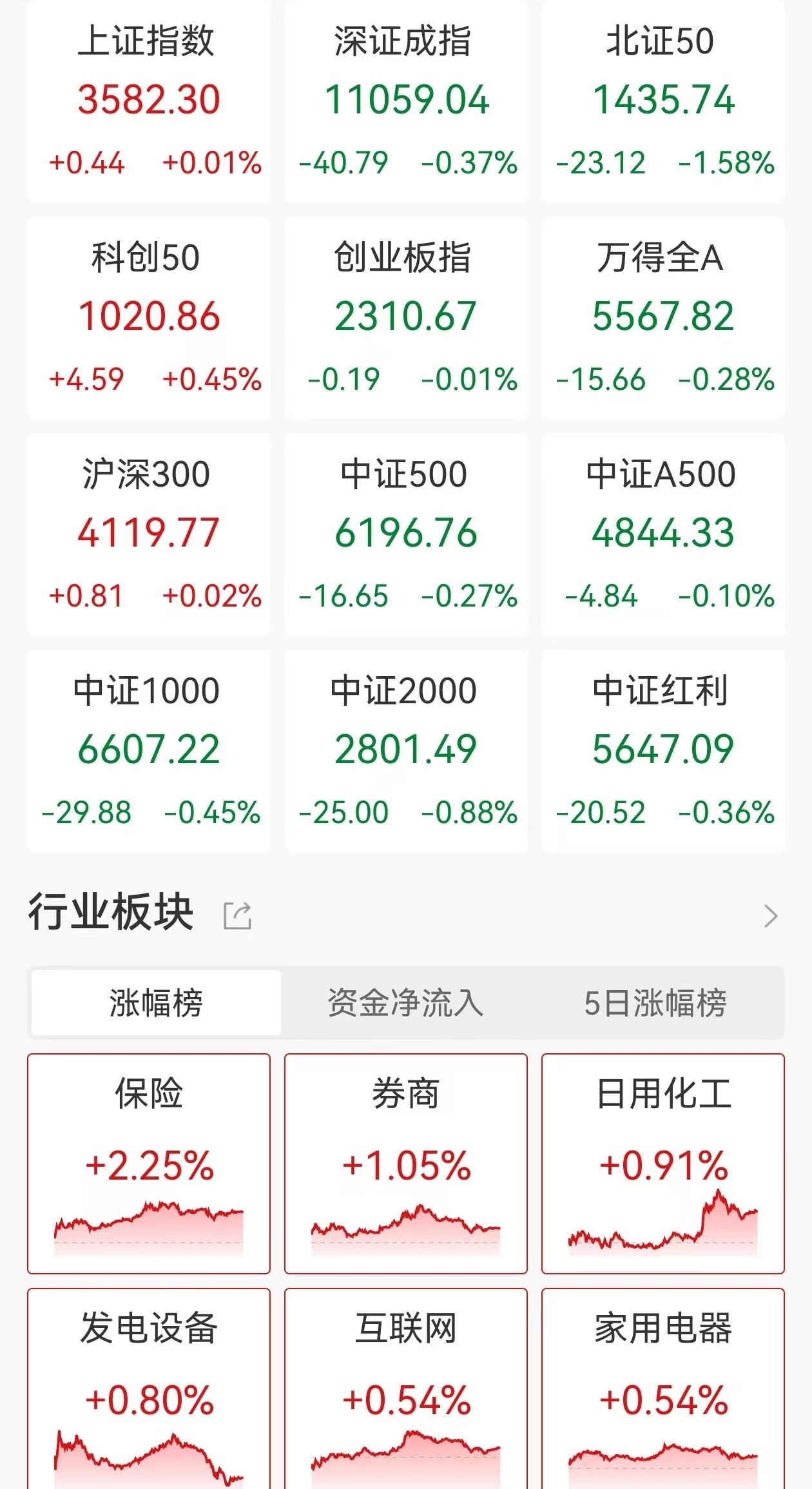
Task: View 中证1000 index details
Action: tap(148, 751)
